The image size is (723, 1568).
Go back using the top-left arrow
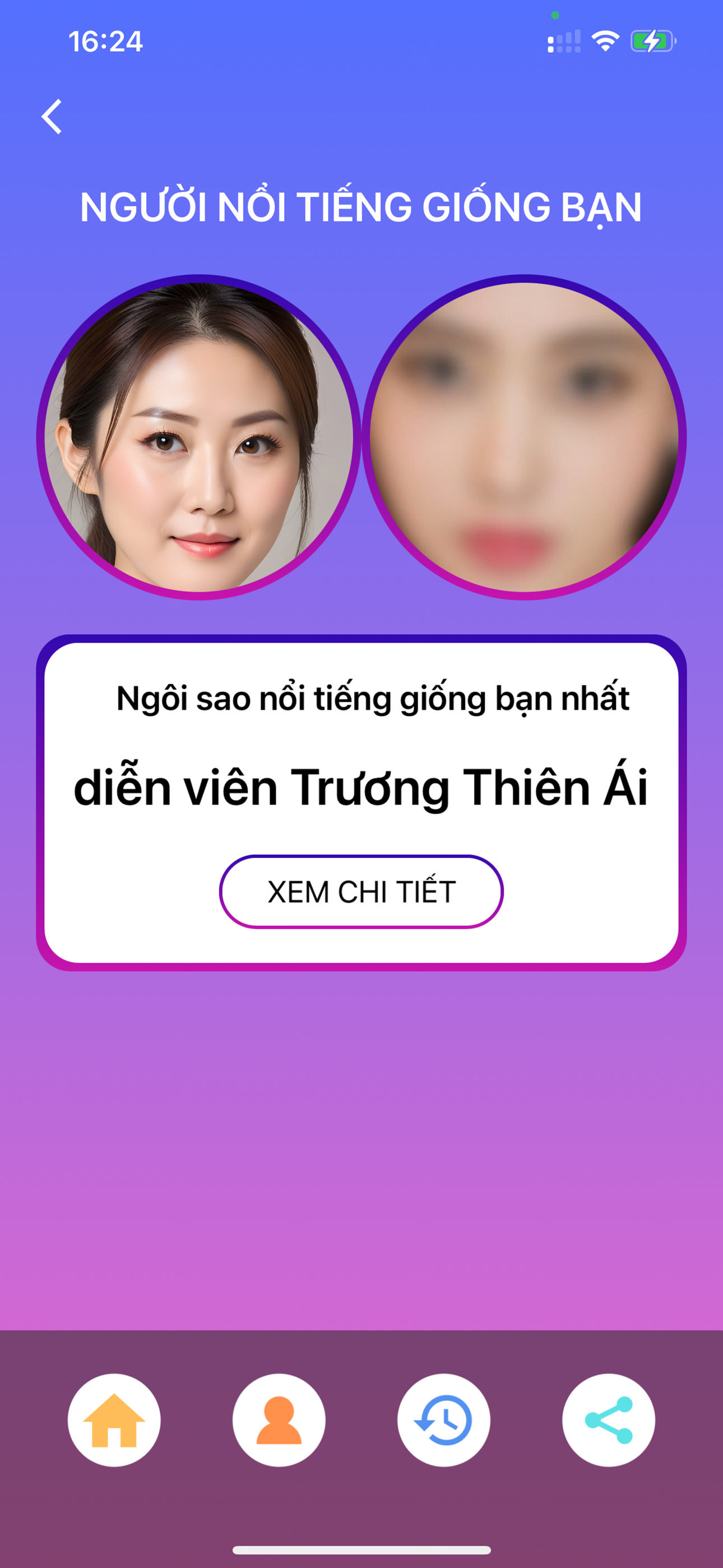coord(52,116)
